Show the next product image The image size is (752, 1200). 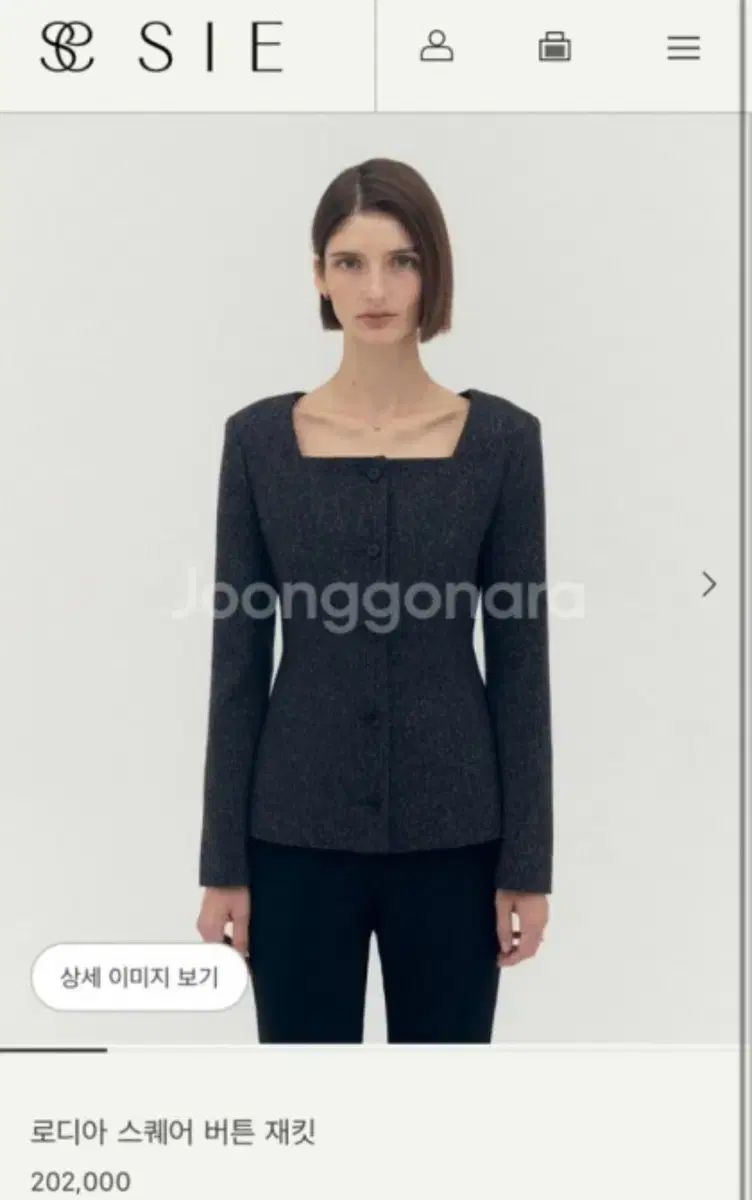pos(709,584)
